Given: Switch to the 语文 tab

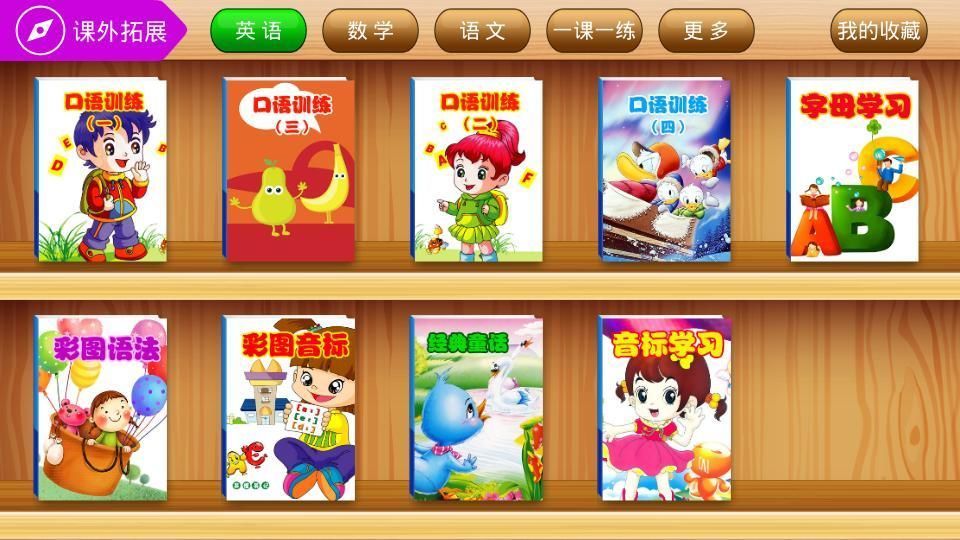Looking at the screenshot, I should [482, 31].
